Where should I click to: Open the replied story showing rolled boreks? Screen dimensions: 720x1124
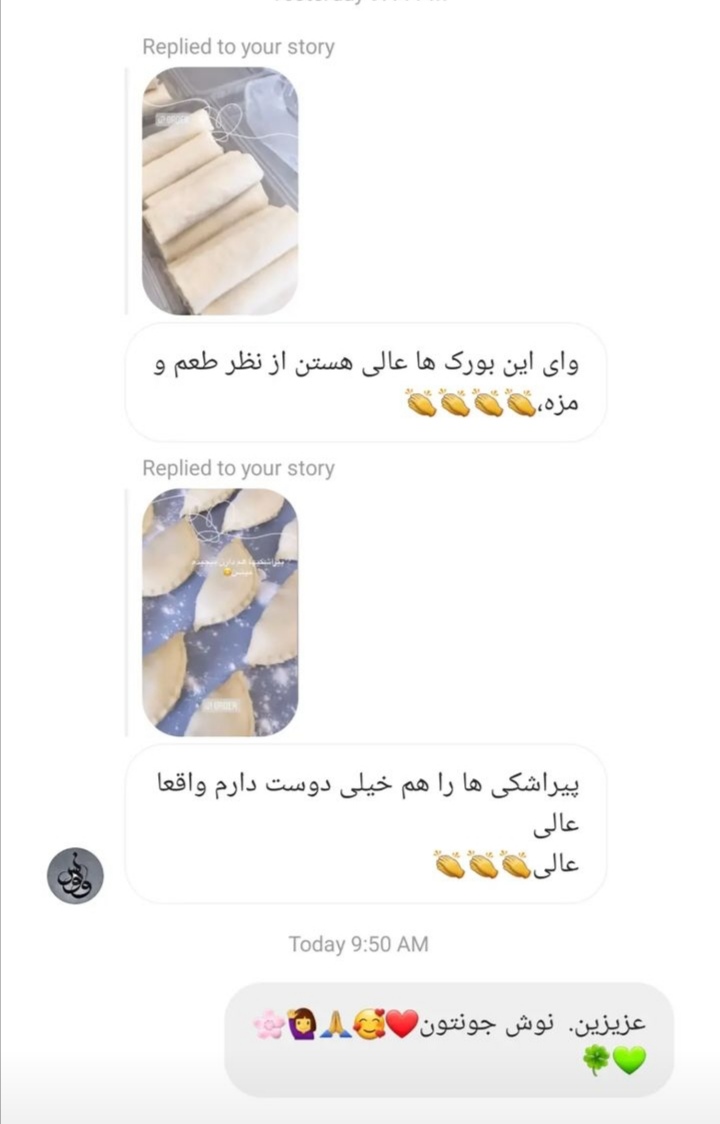[220, 191]
